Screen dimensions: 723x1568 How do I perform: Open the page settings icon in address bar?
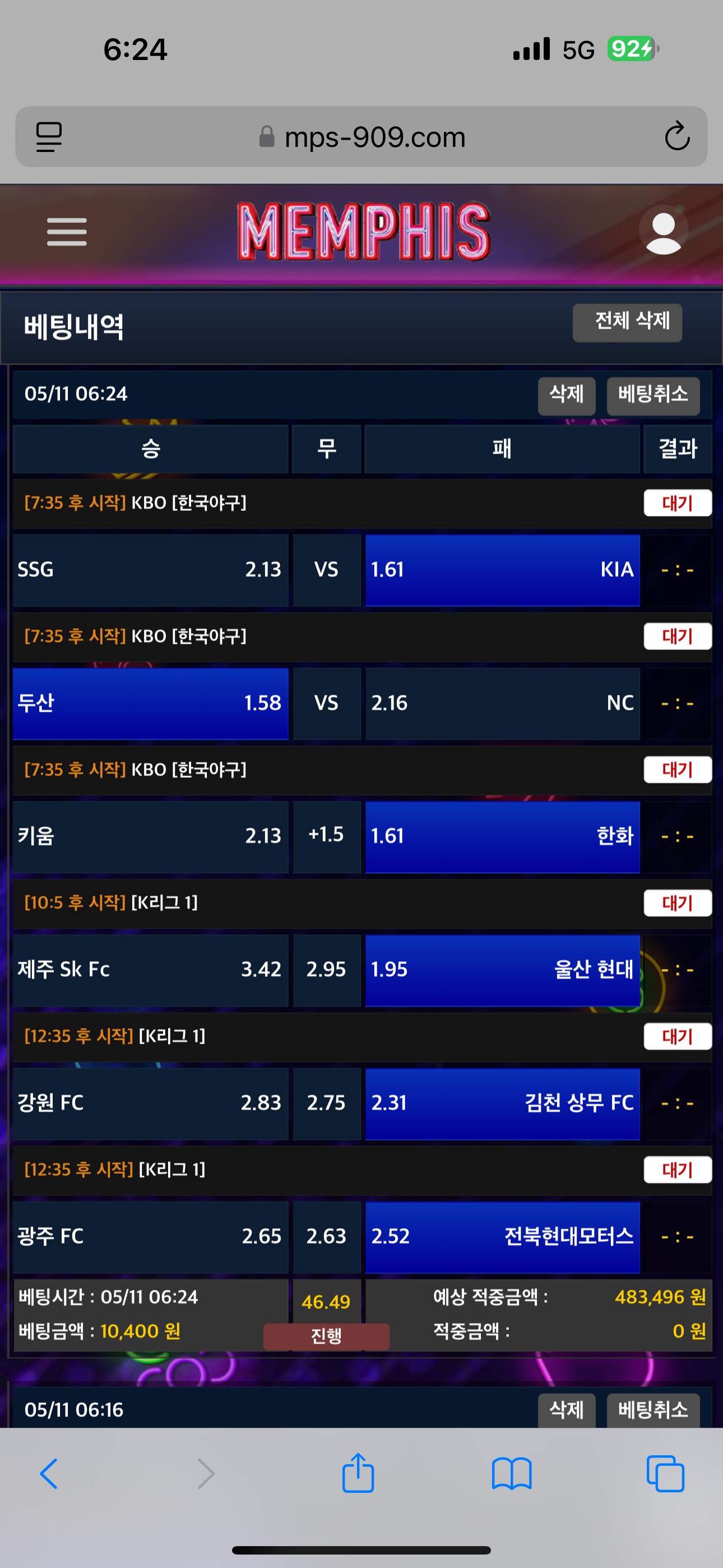pos(49,136)
